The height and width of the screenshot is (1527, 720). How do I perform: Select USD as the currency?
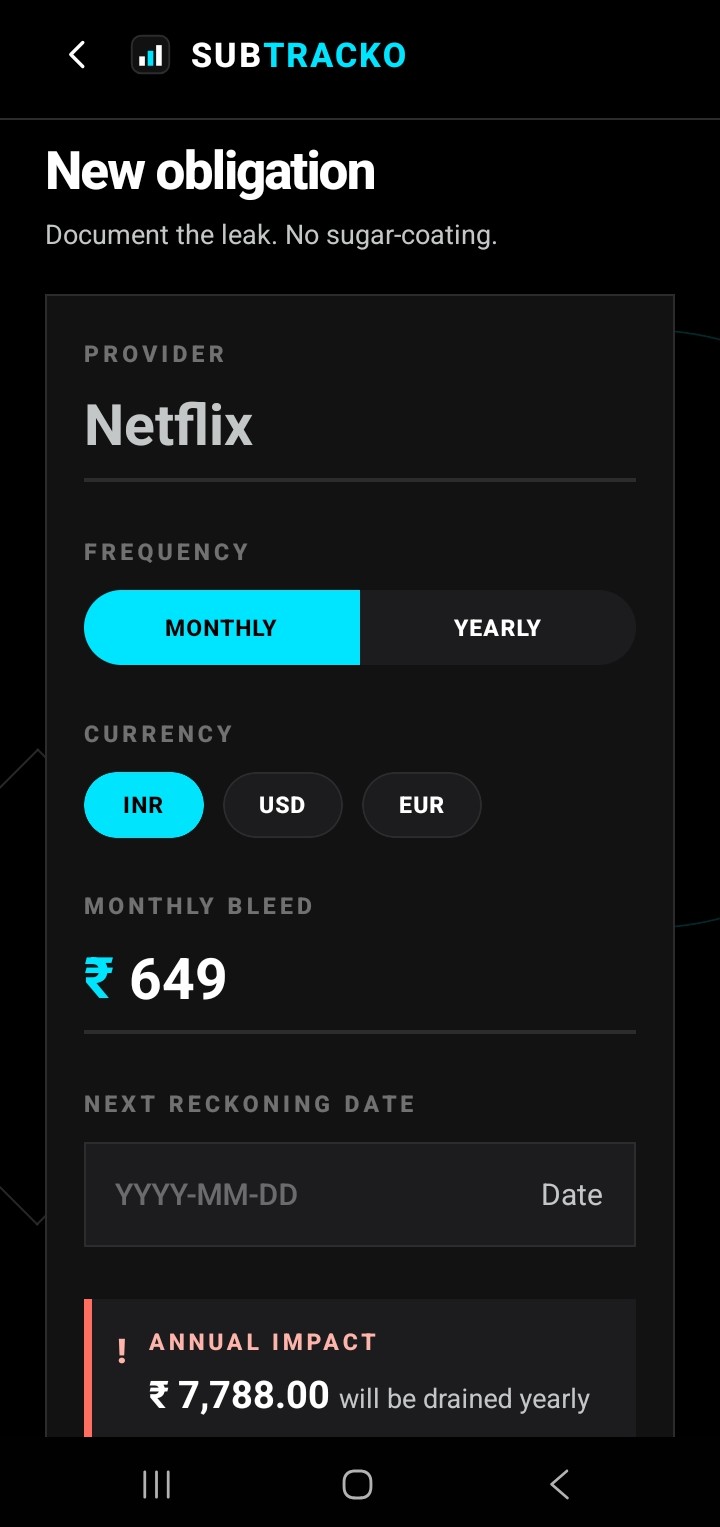pos(282,805)
